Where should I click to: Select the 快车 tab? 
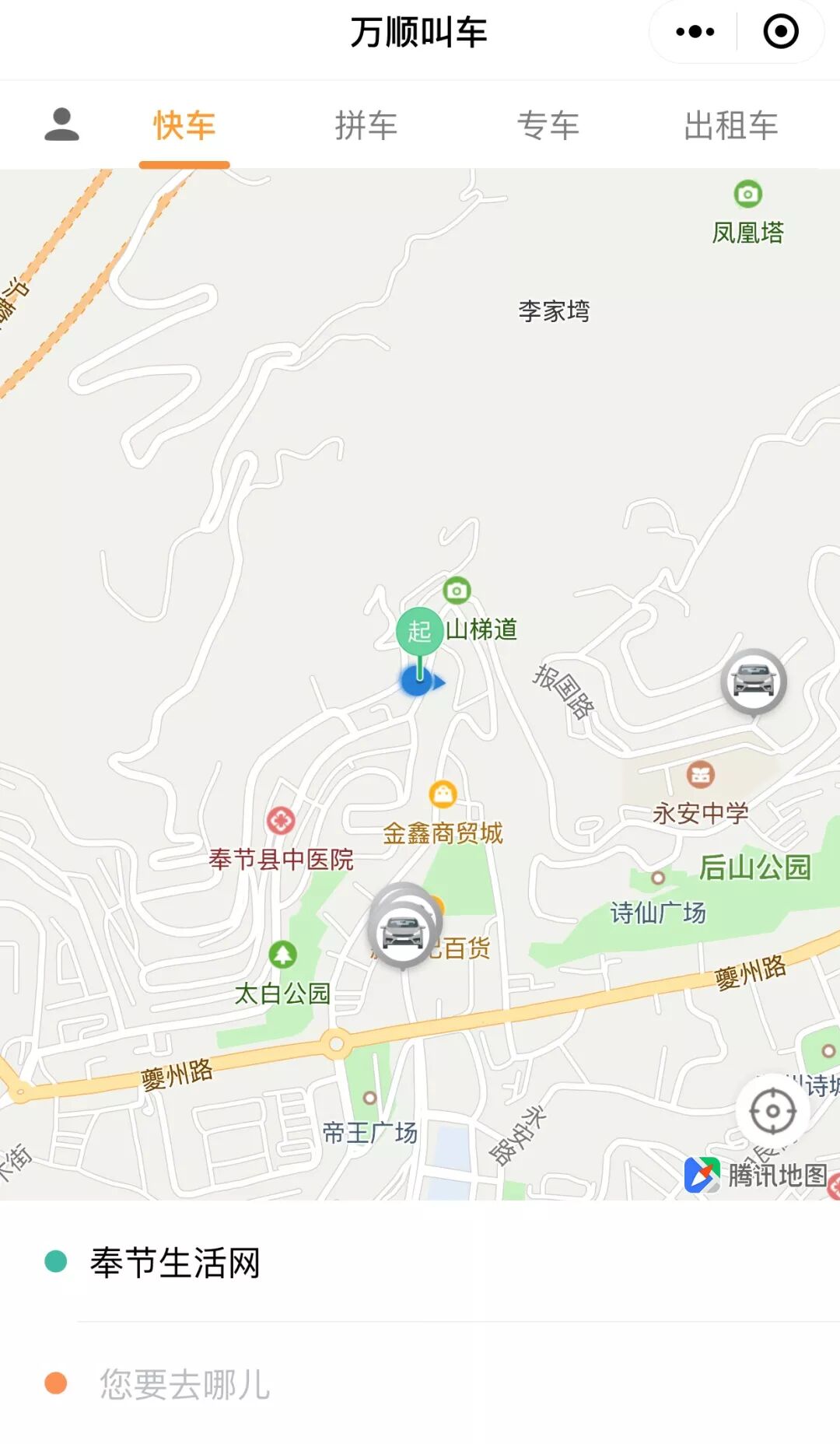click(x=184, y=125)
